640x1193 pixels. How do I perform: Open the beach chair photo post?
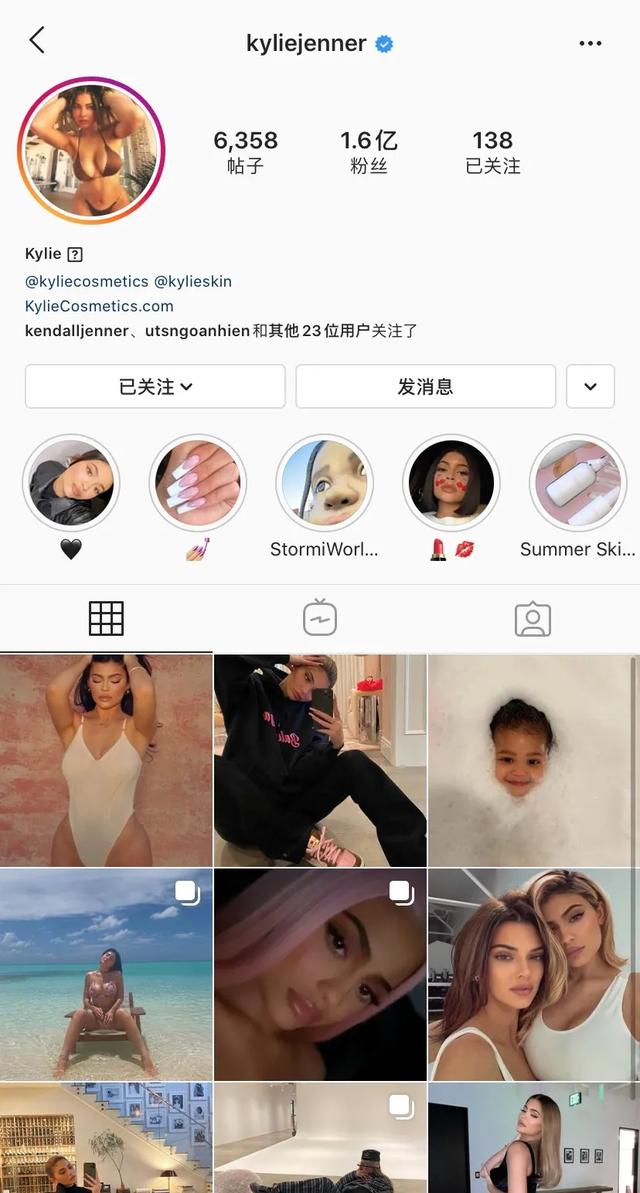[x=106, y=974]
